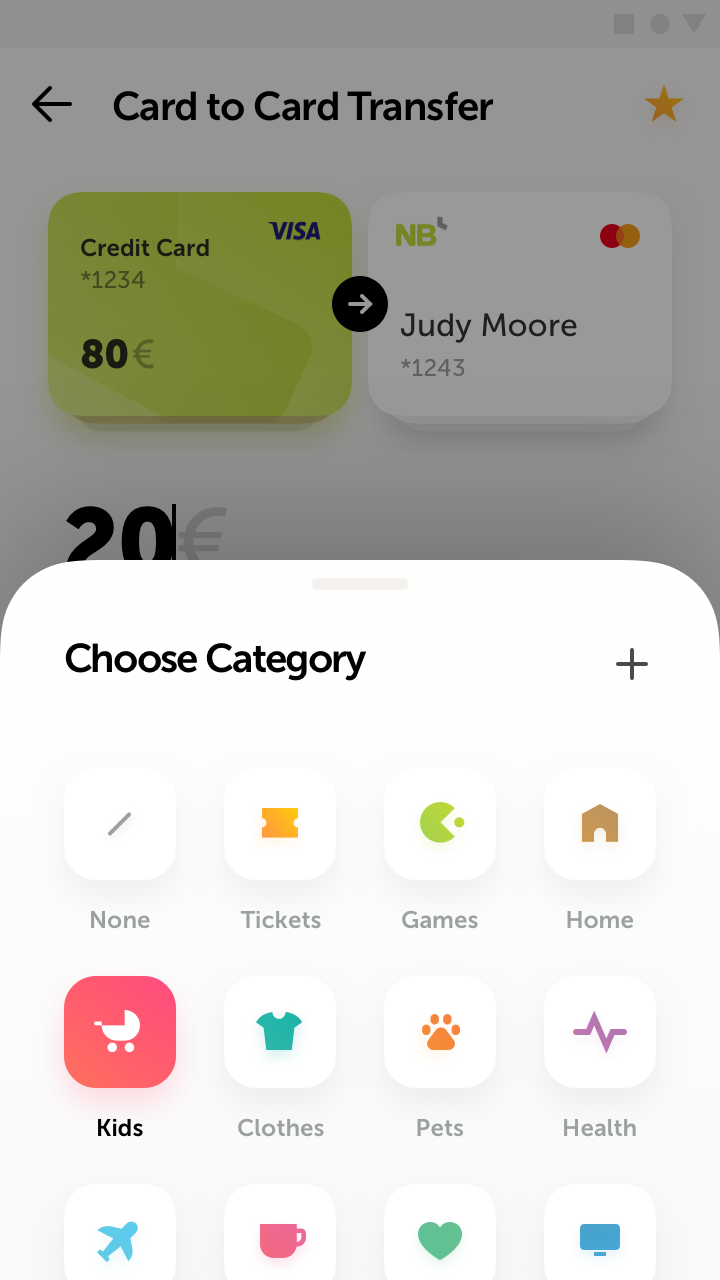This screenshot has width=720, height=1280.
Task: Select the None category
Action: (120, 824)
